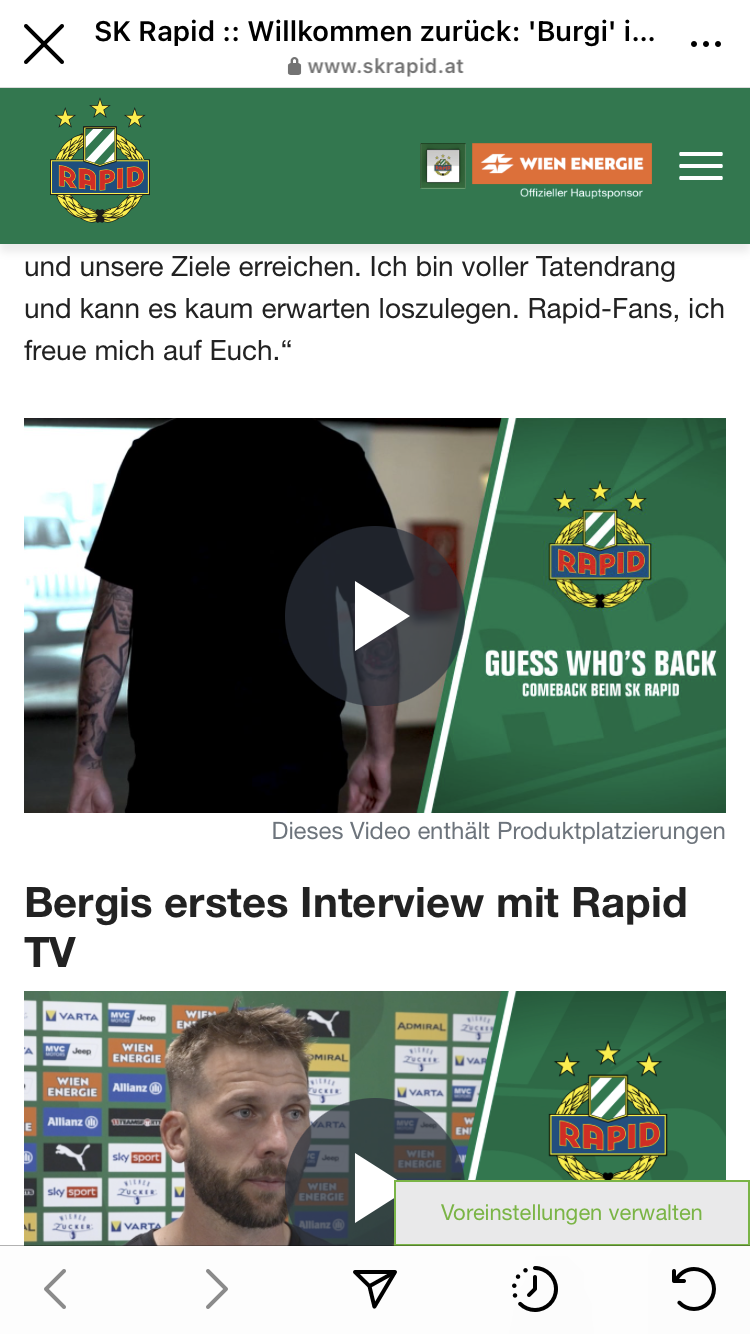
Task: Open the browser overflow menu
Action: coord(706,44)
